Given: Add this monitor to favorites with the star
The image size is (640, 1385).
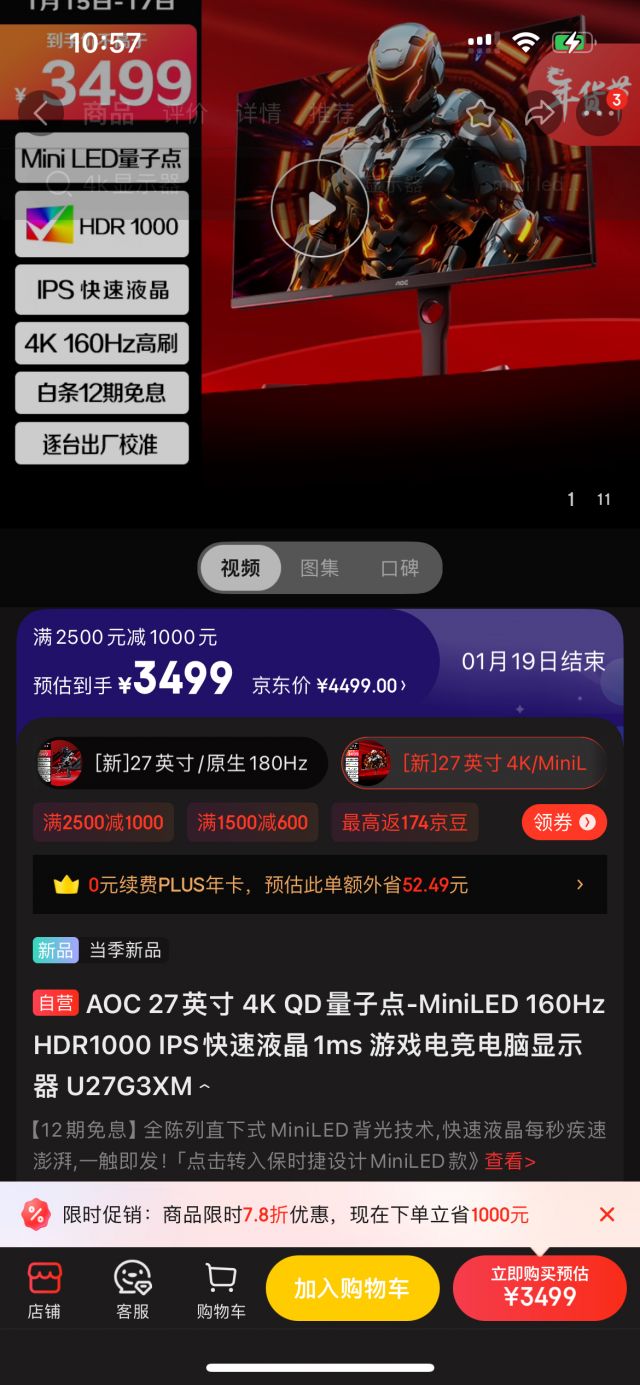Looking at the screenshot, I should tap(481, 113).
